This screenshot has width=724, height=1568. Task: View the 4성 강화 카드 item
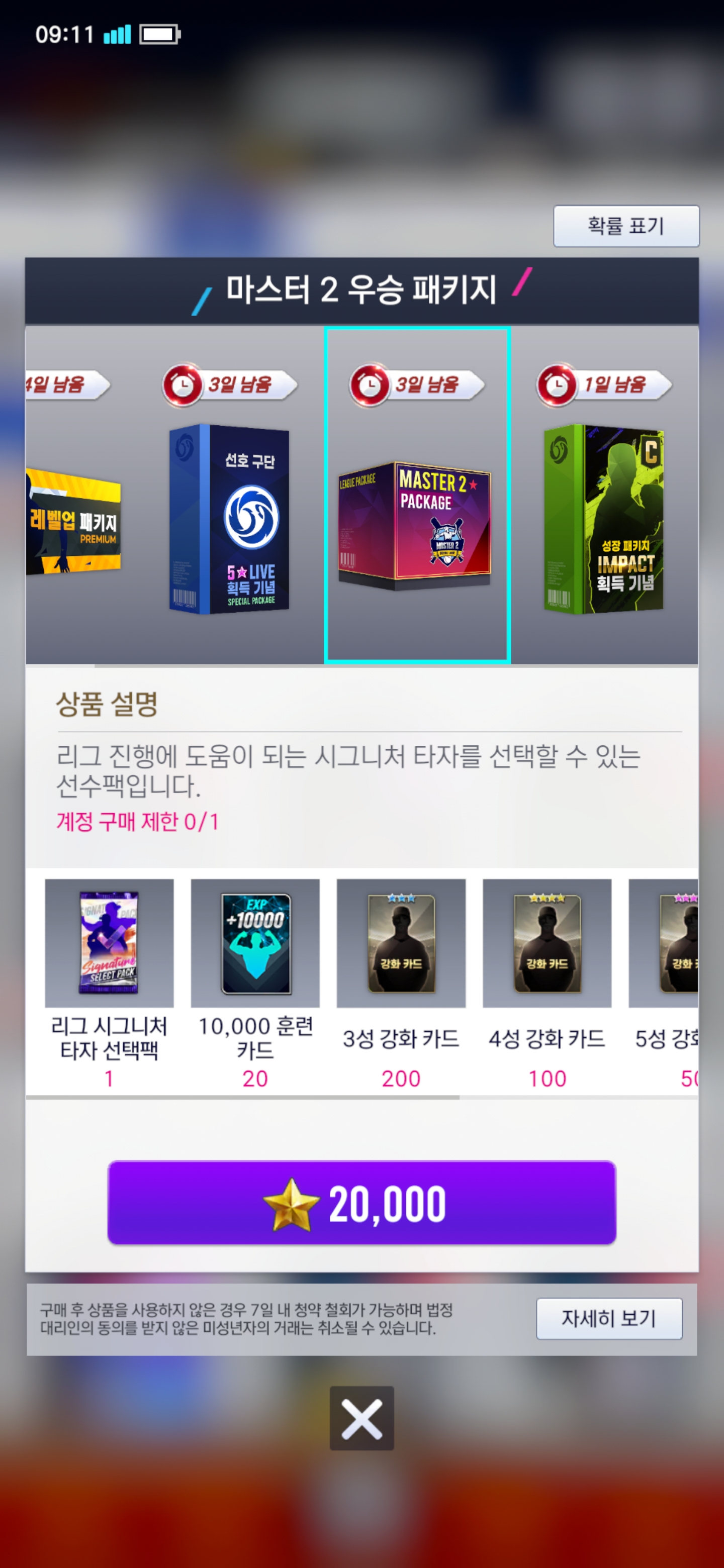[x=547, y=942]
